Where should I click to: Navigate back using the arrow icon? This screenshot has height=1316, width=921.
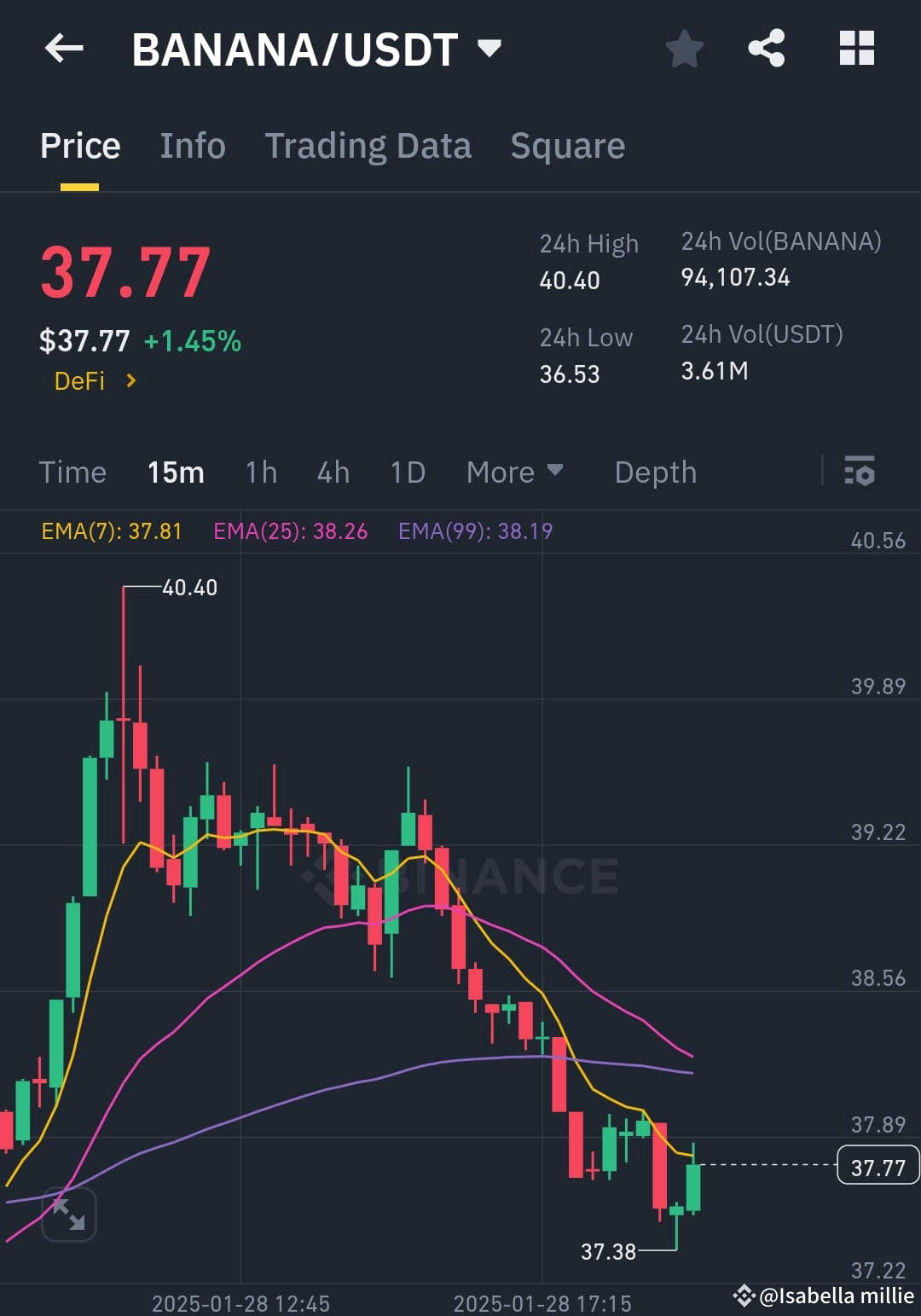pyautogui.click(x=64, y=49)
